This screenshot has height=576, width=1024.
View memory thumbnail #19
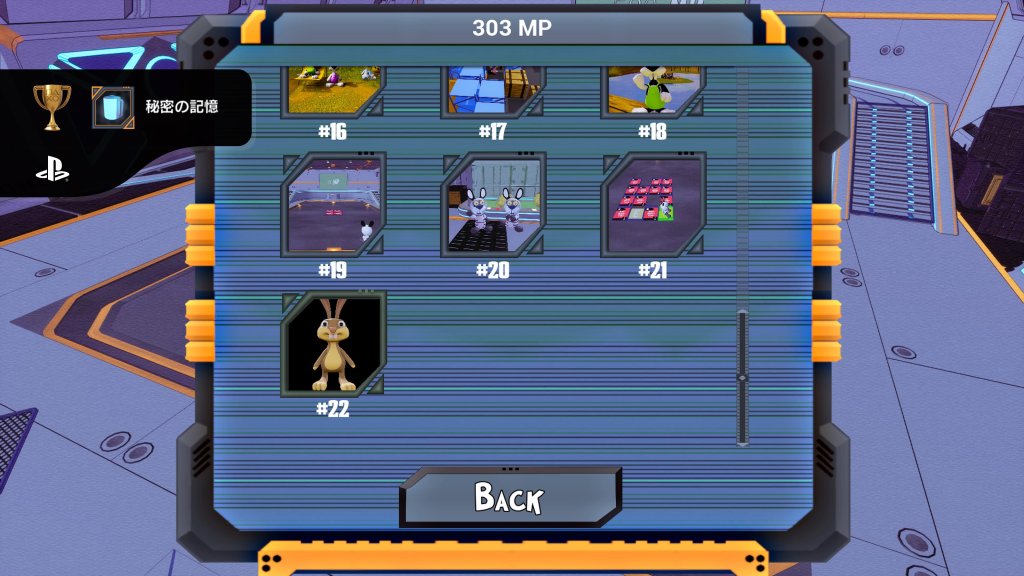click(334, 206)
